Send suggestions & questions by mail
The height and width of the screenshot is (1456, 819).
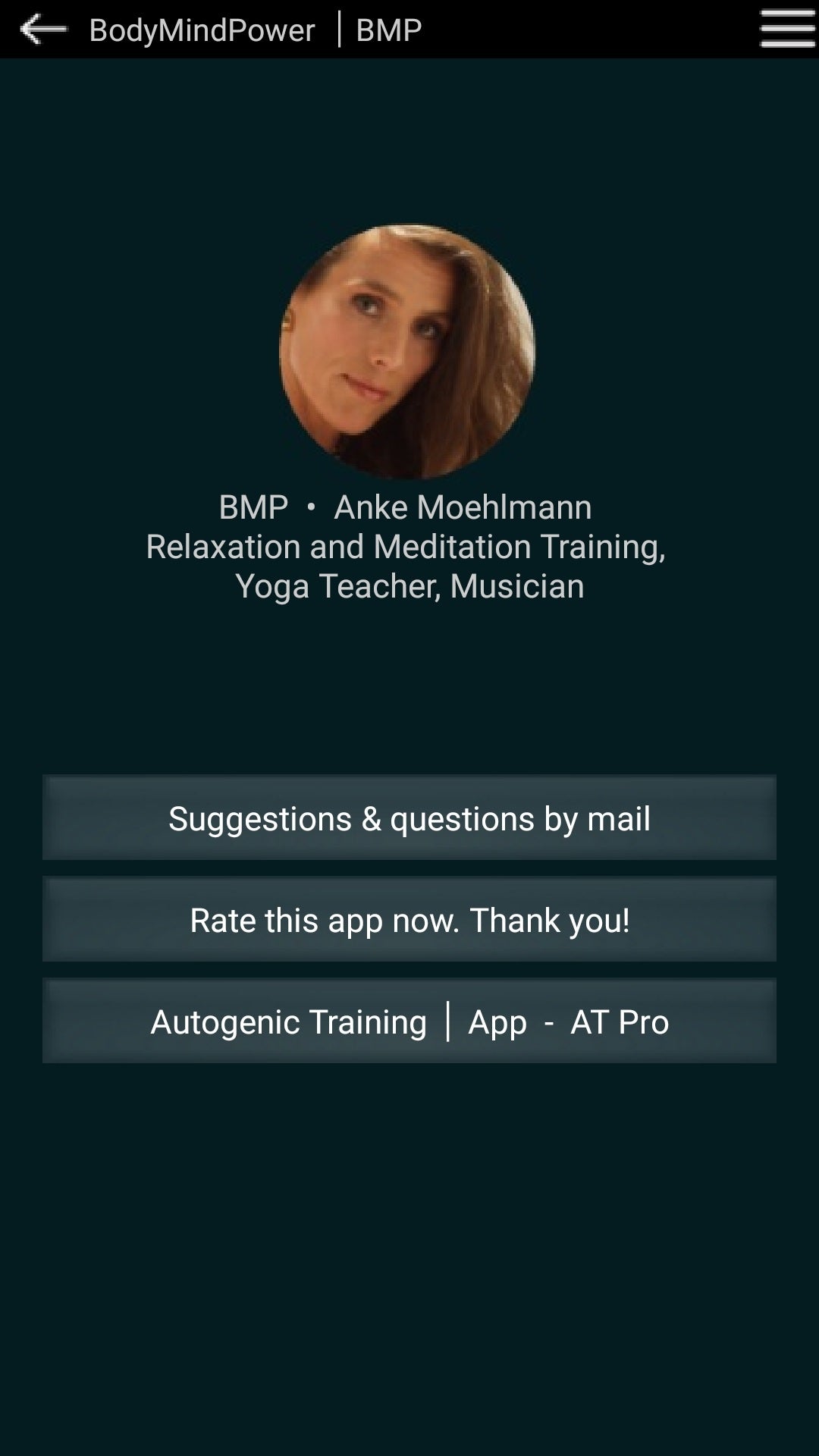(x=409, y=818)
